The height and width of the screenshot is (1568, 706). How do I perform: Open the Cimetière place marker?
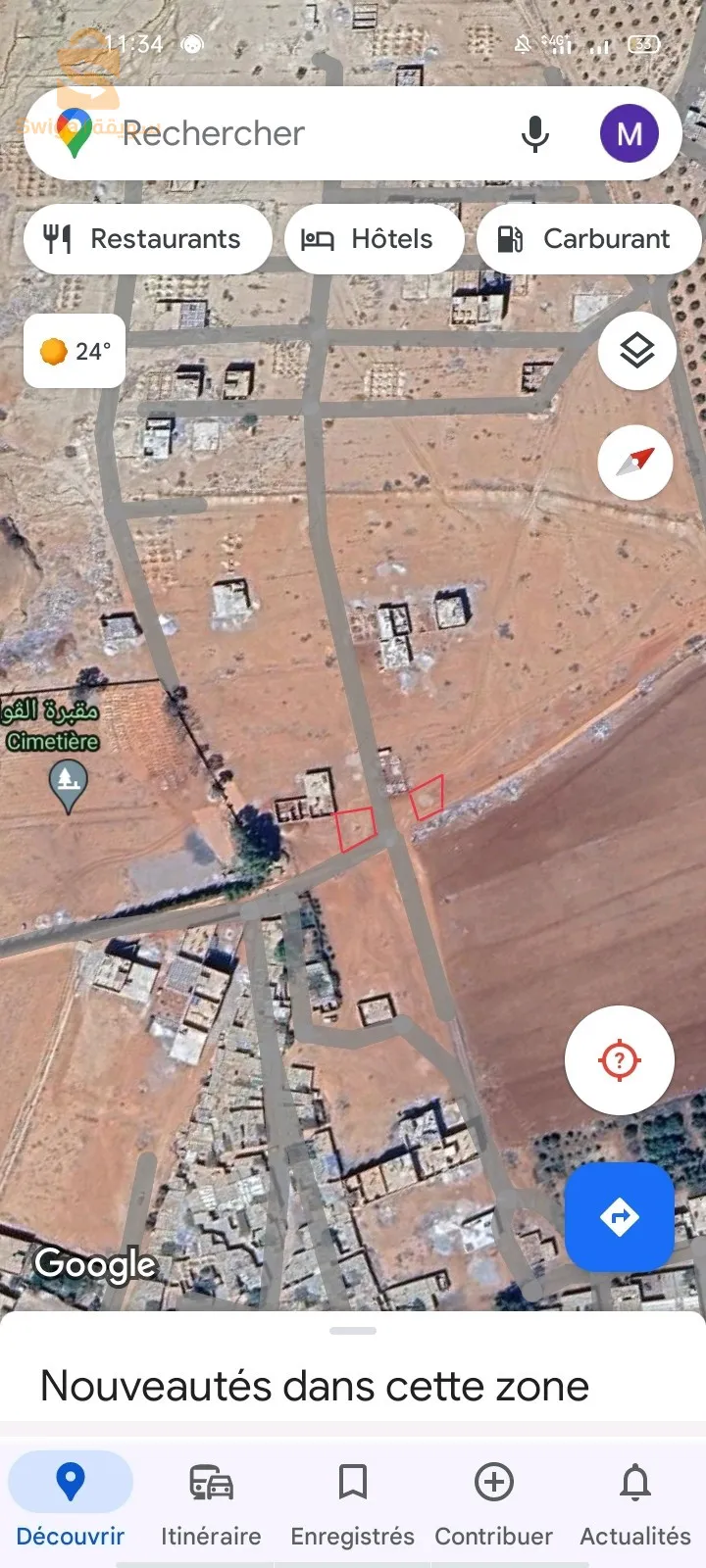tap(68, 784)
